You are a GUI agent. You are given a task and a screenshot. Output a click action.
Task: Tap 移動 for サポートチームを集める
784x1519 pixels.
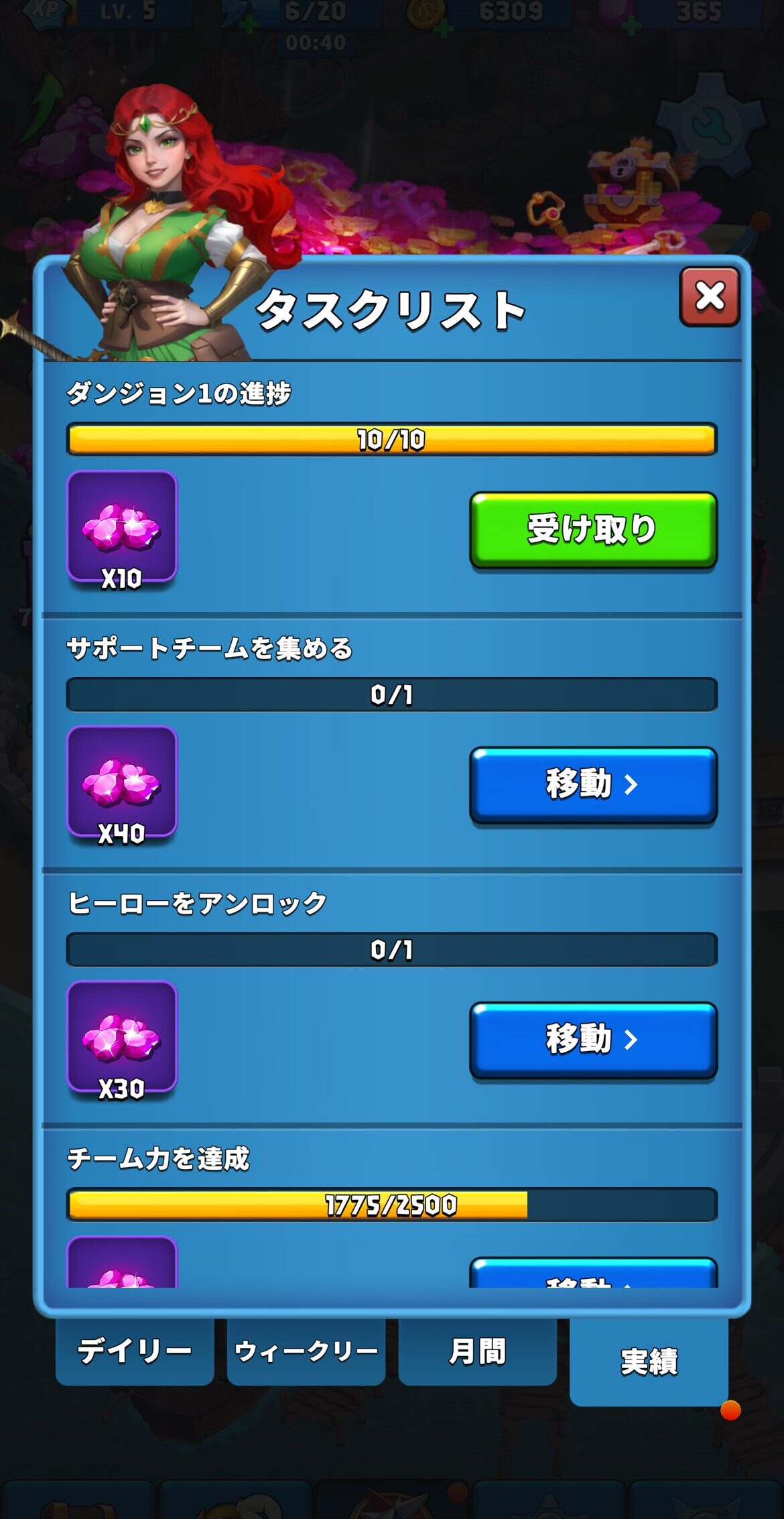(x=593, y=784)
